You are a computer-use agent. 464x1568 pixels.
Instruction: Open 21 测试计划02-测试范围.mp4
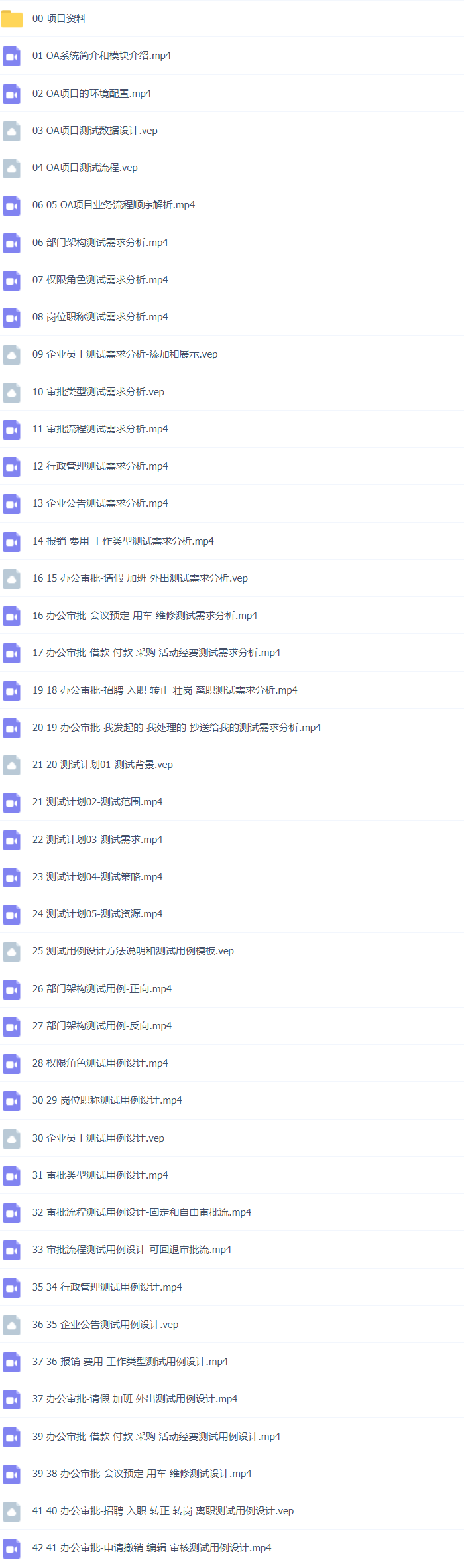click(x=97, y=802)
